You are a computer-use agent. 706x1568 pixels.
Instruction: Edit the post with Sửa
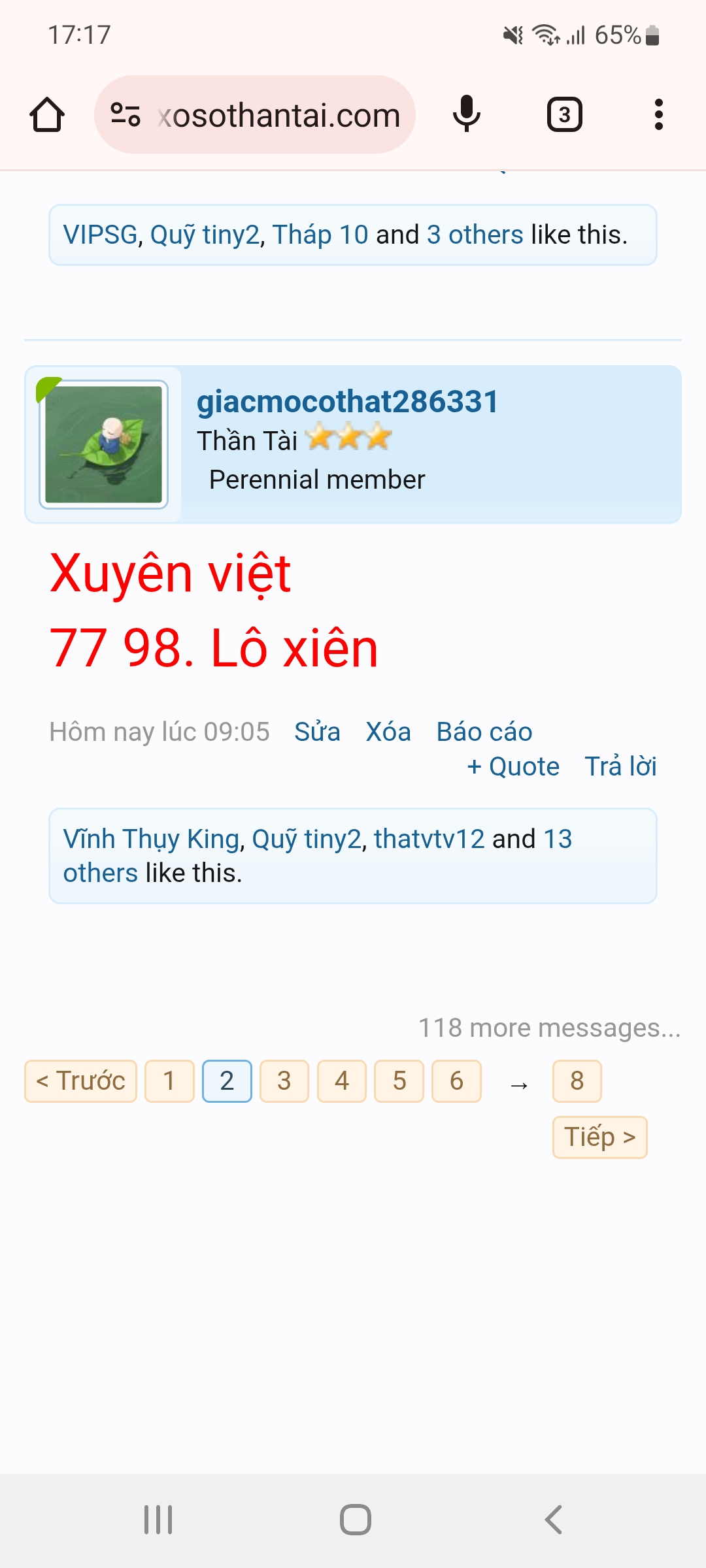point(317,732)
